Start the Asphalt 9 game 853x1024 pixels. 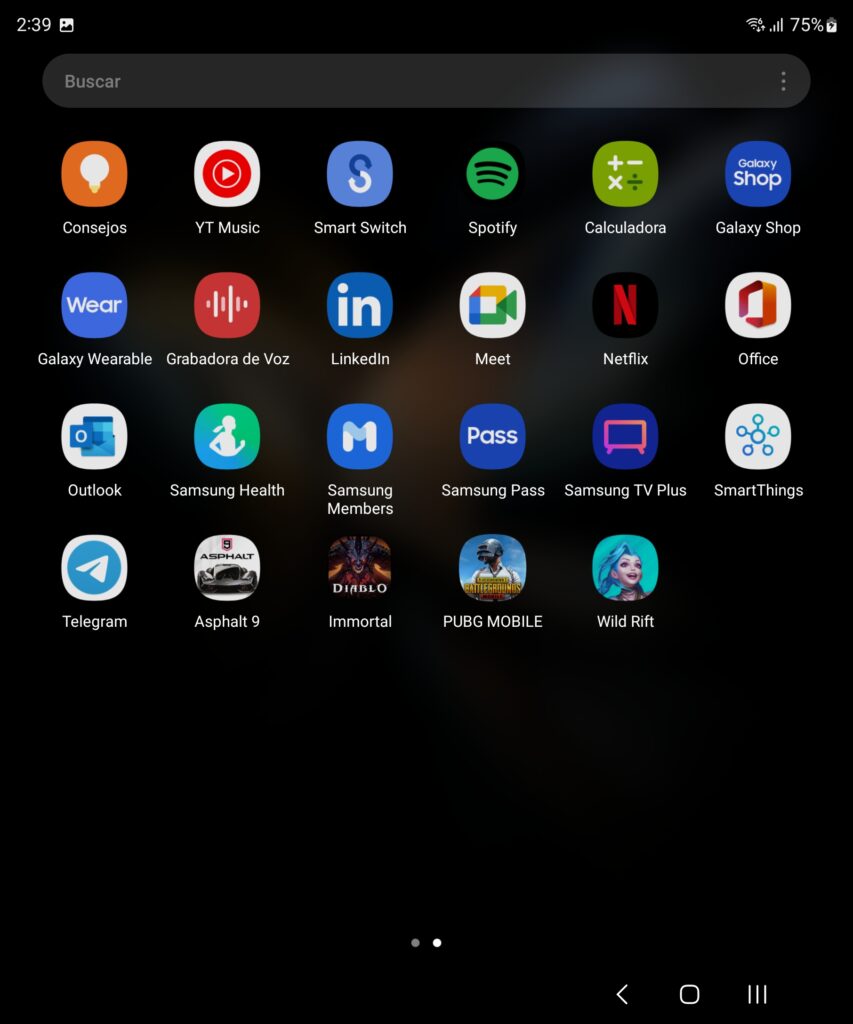tap(227, 567)
